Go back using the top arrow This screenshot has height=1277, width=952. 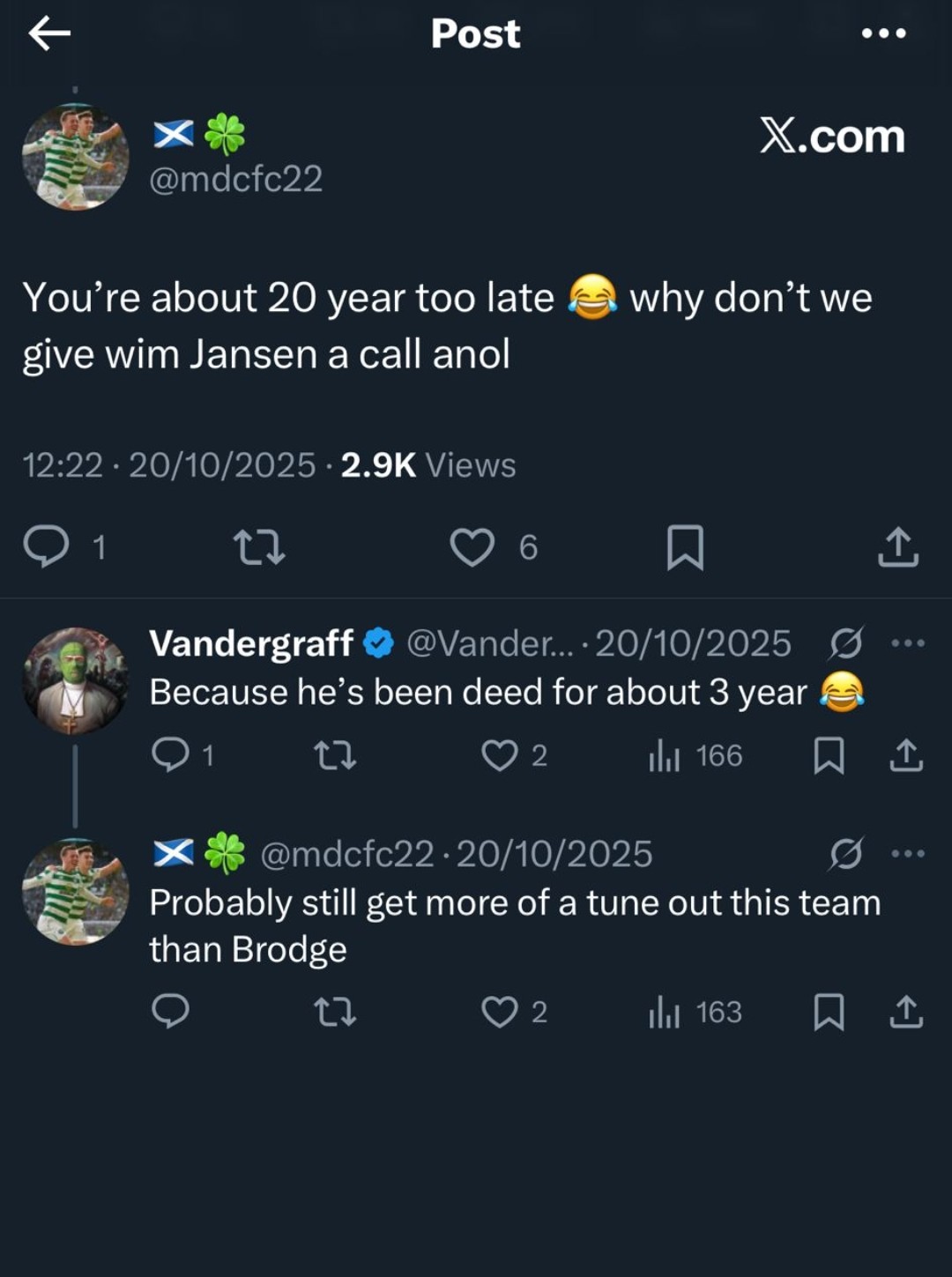[49, 33]
